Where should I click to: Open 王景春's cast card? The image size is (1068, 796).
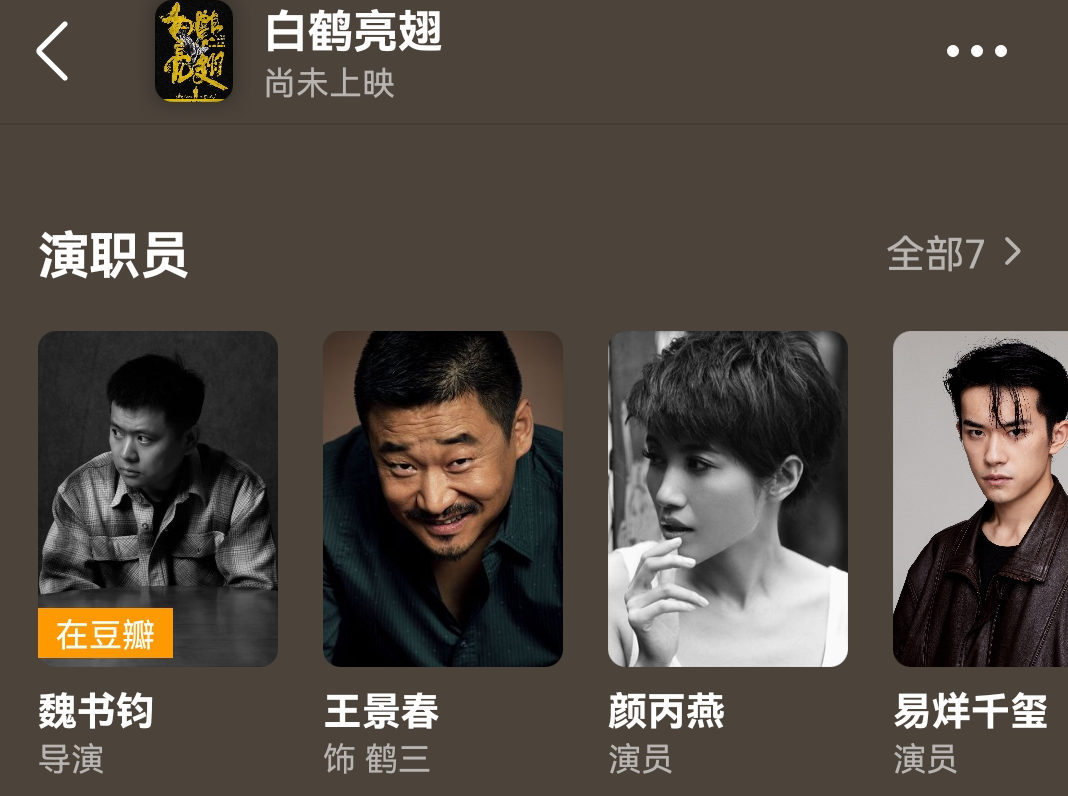tap(442, 498)
